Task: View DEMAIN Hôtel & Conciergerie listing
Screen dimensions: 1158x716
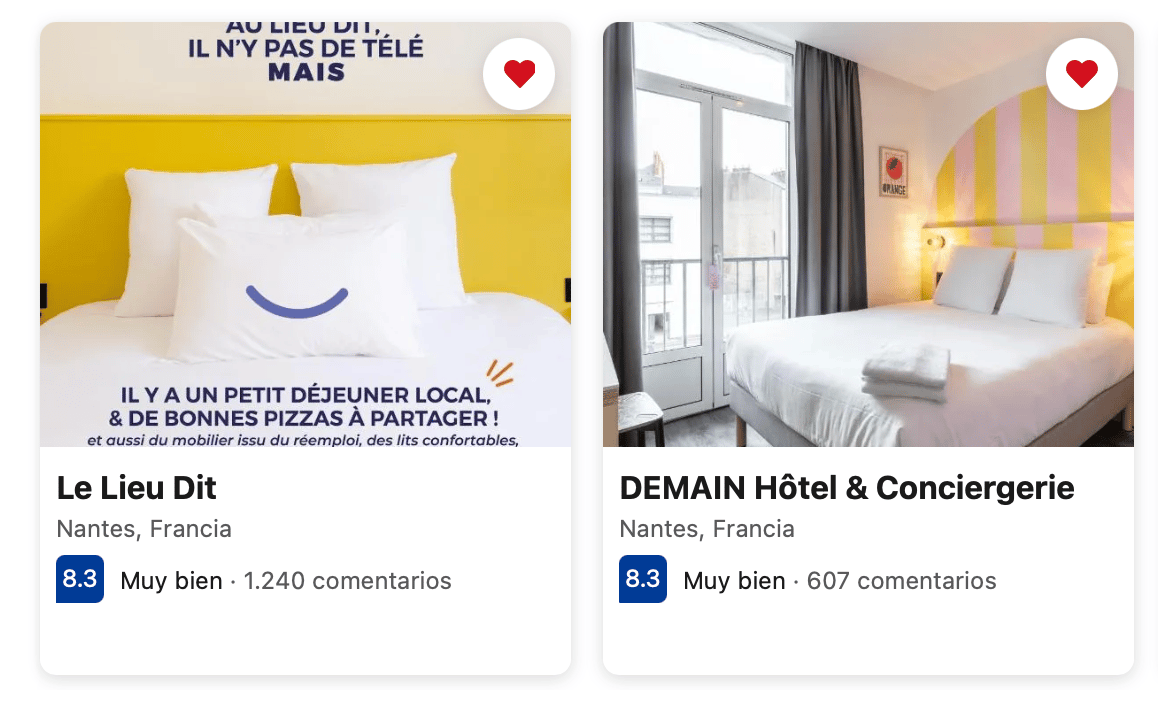Action: [846, 488]
